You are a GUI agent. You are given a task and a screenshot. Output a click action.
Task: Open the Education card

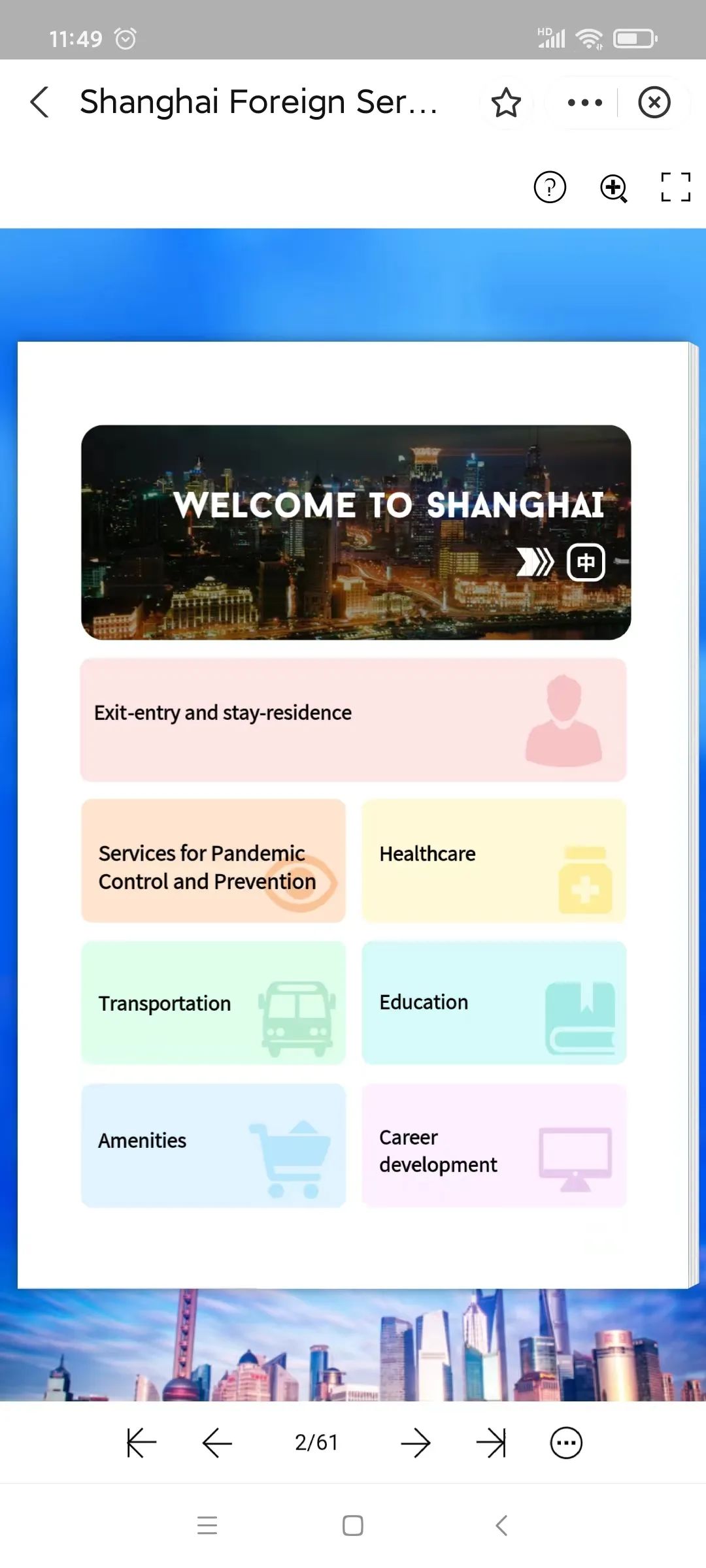(494, 1004)
